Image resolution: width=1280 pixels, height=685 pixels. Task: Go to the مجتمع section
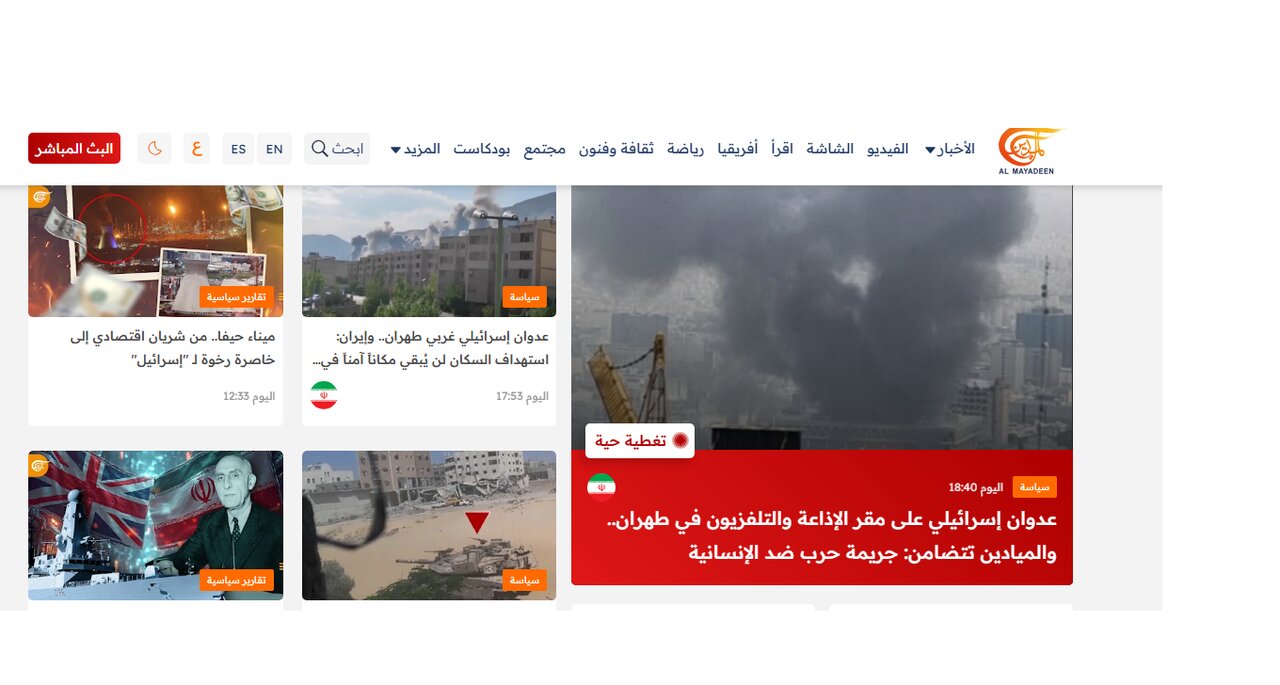point(544,149)
